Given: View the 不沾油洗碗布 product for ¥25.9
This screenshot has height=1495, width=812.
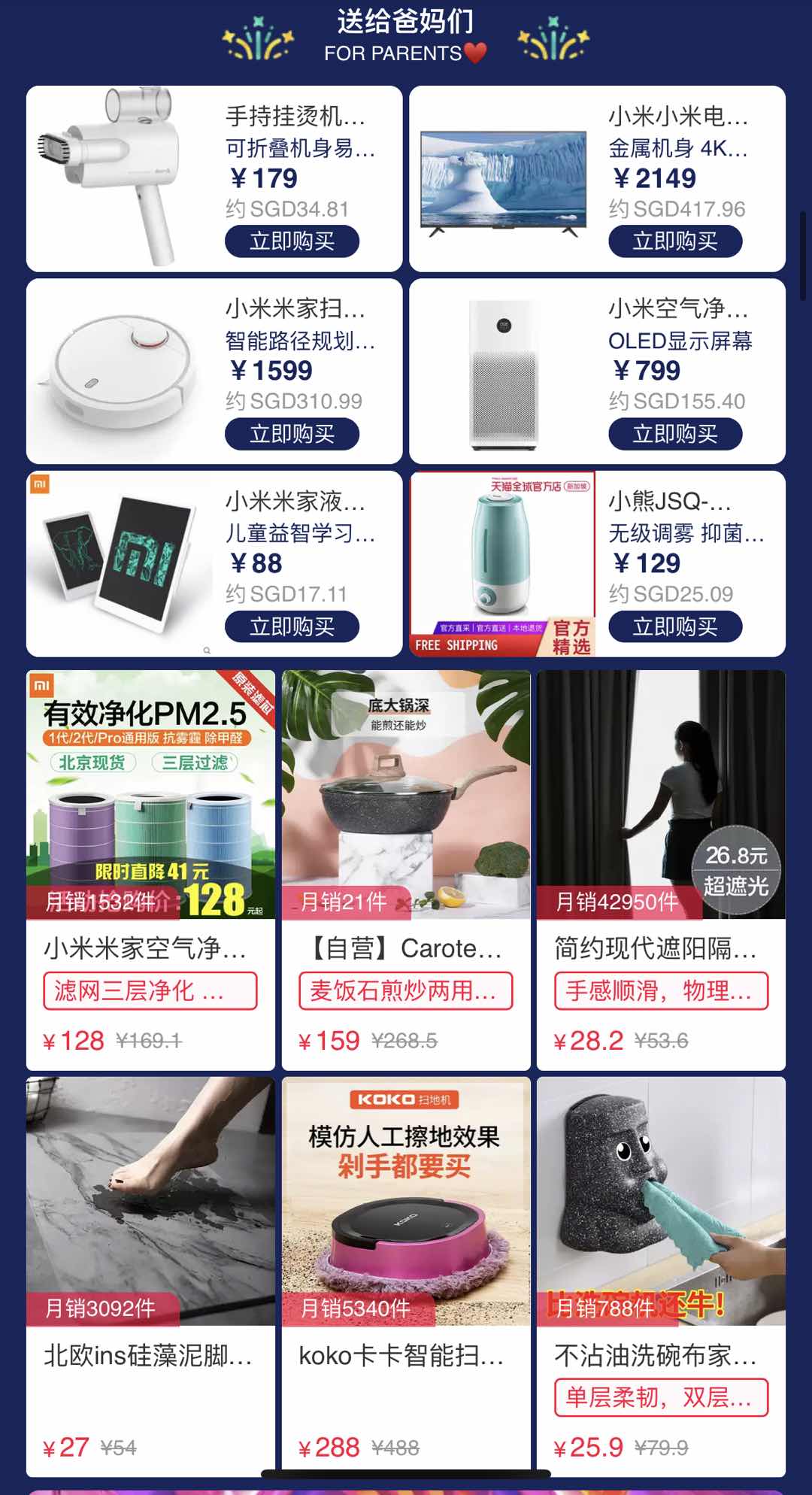Looking at the screenshot, I should coord(661,1275).
